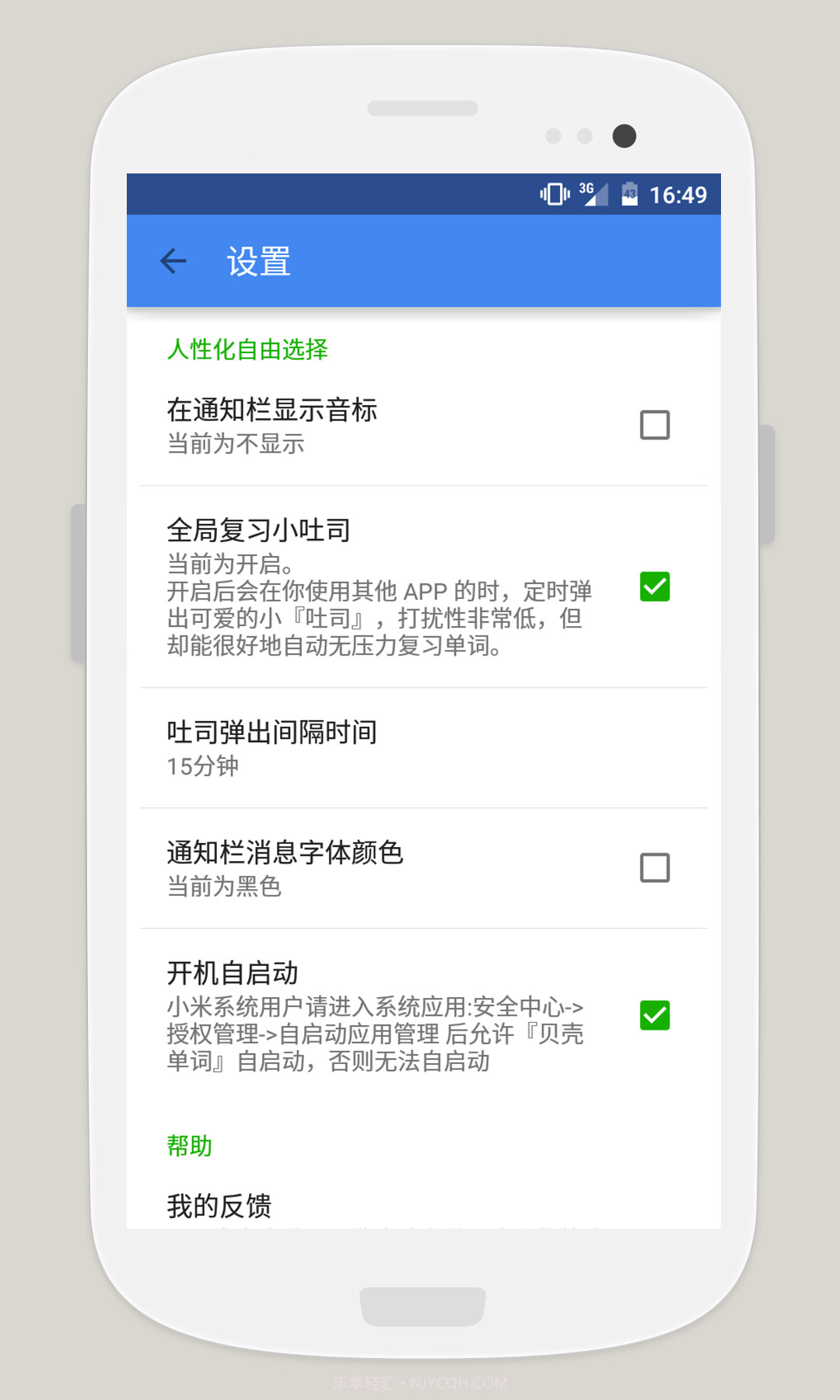Enable 在通知栏显示音标 checkbox
This screenshot has width=840, height=1400.
654,425
